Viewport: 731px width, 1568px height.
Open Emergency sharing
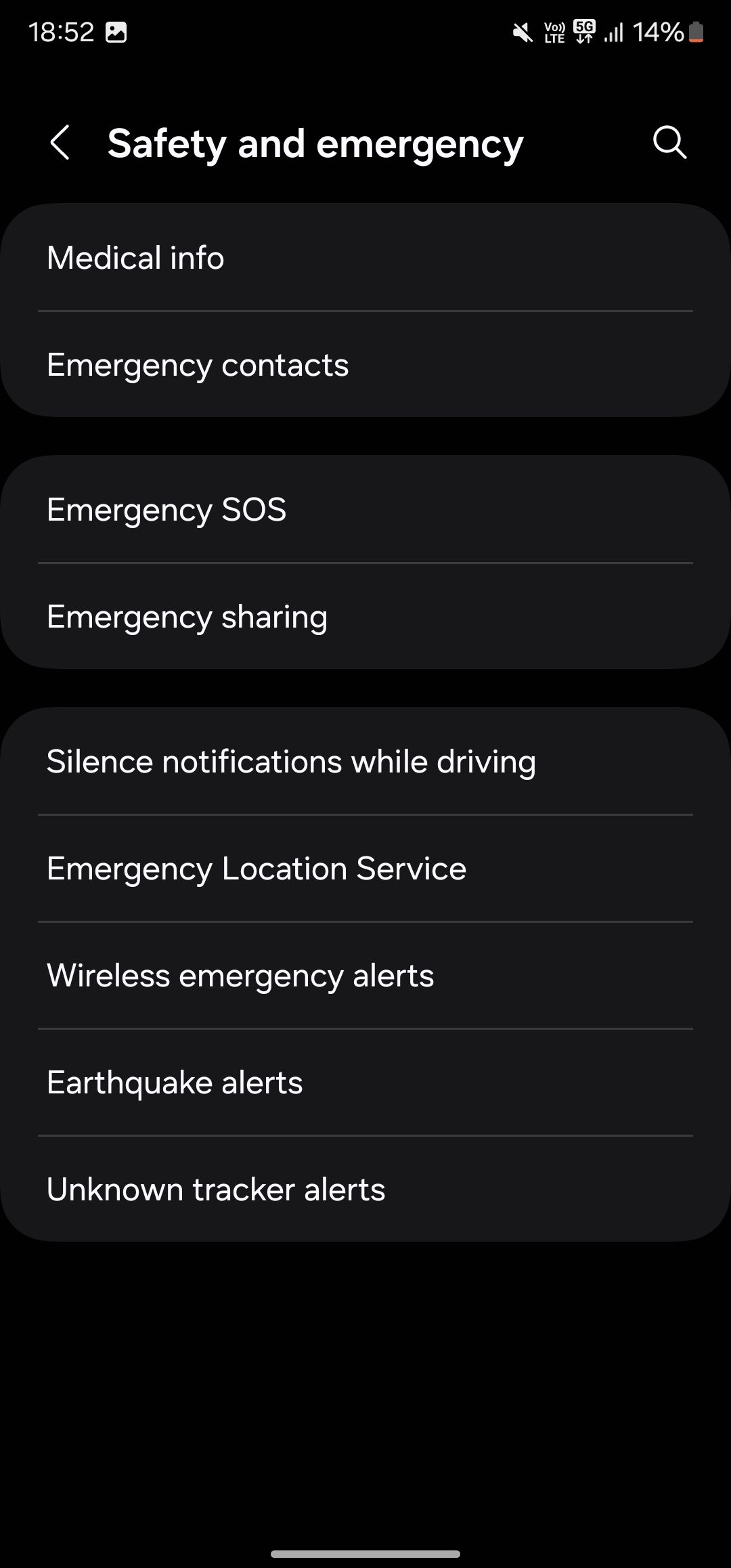[x=365, y=617]
